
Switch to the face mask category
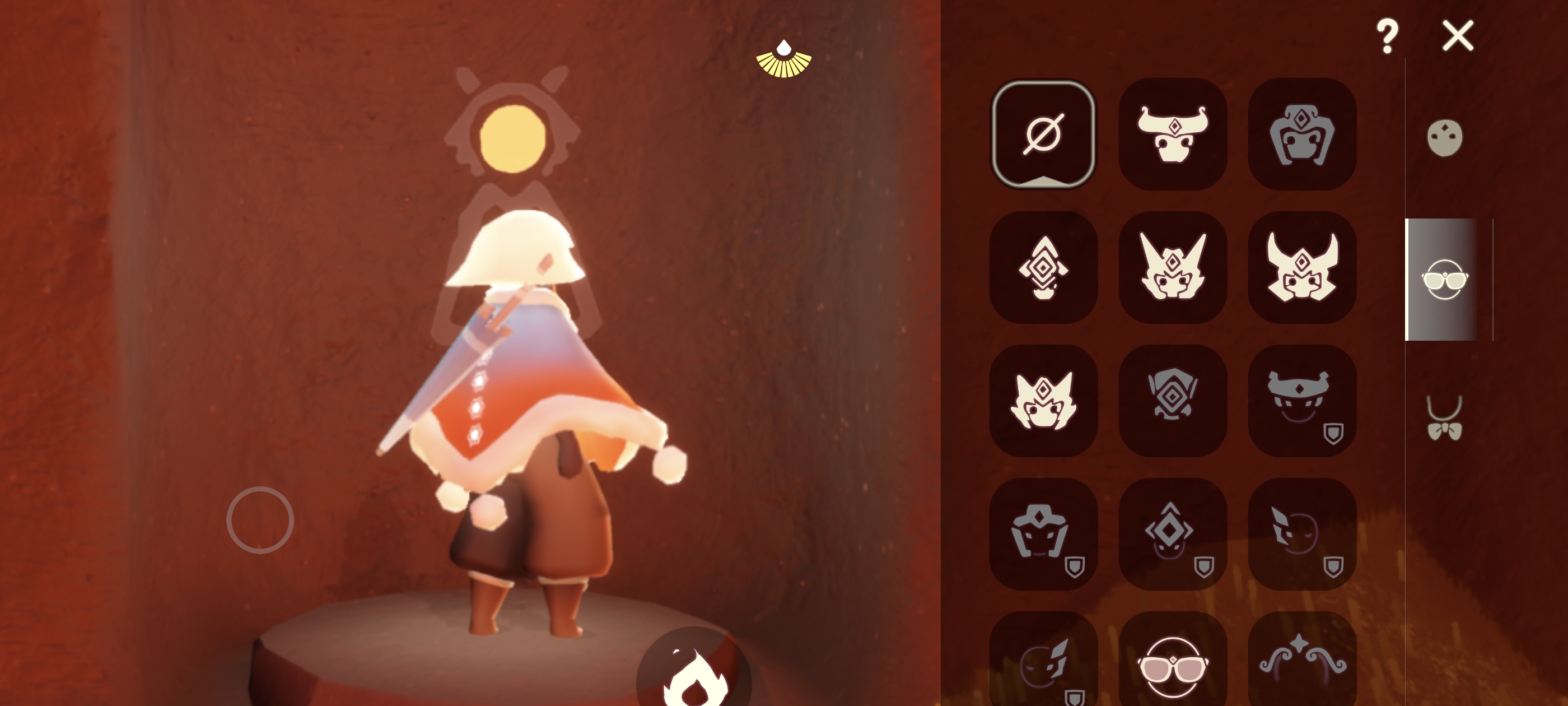pos(1444,138)
